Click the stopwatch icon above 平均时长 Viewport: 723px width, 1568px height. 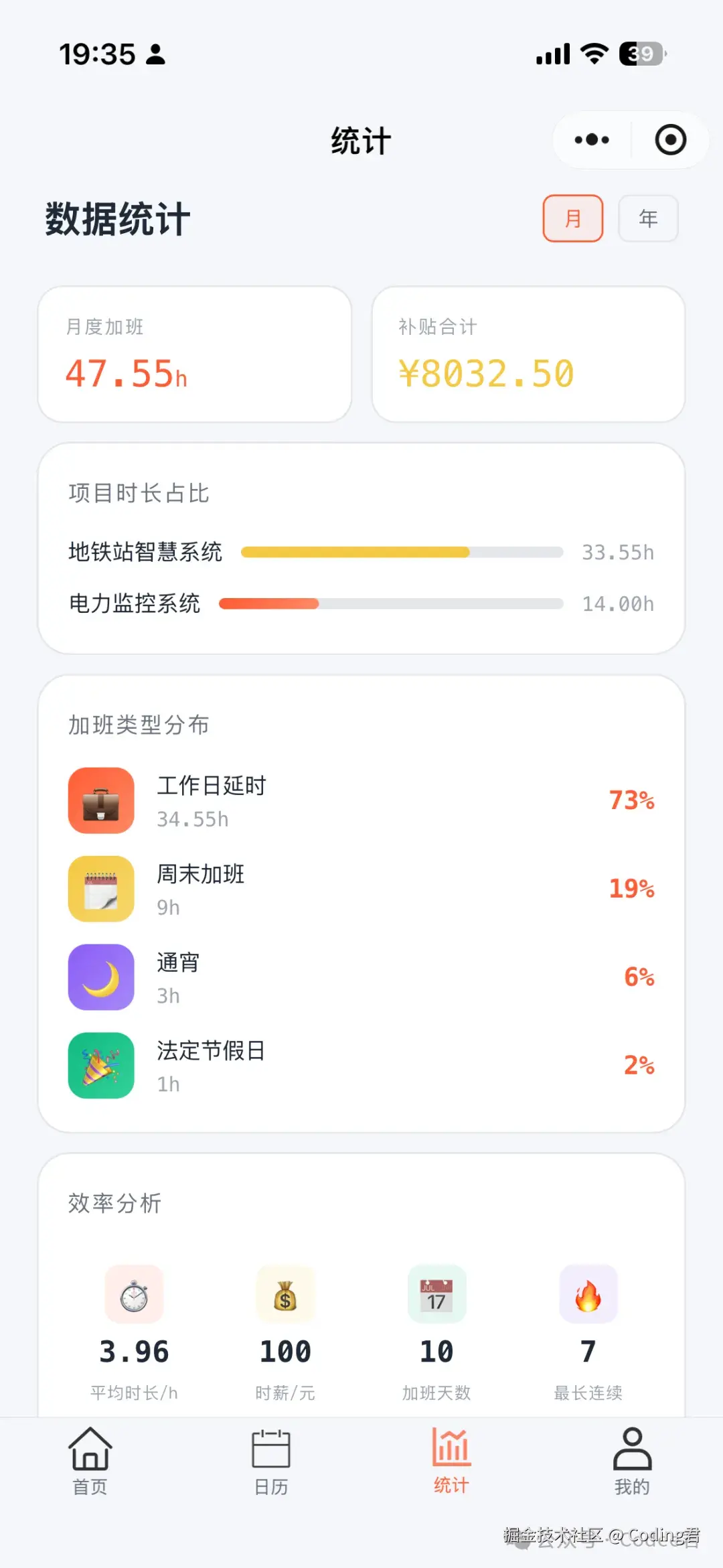(135, 1293)
